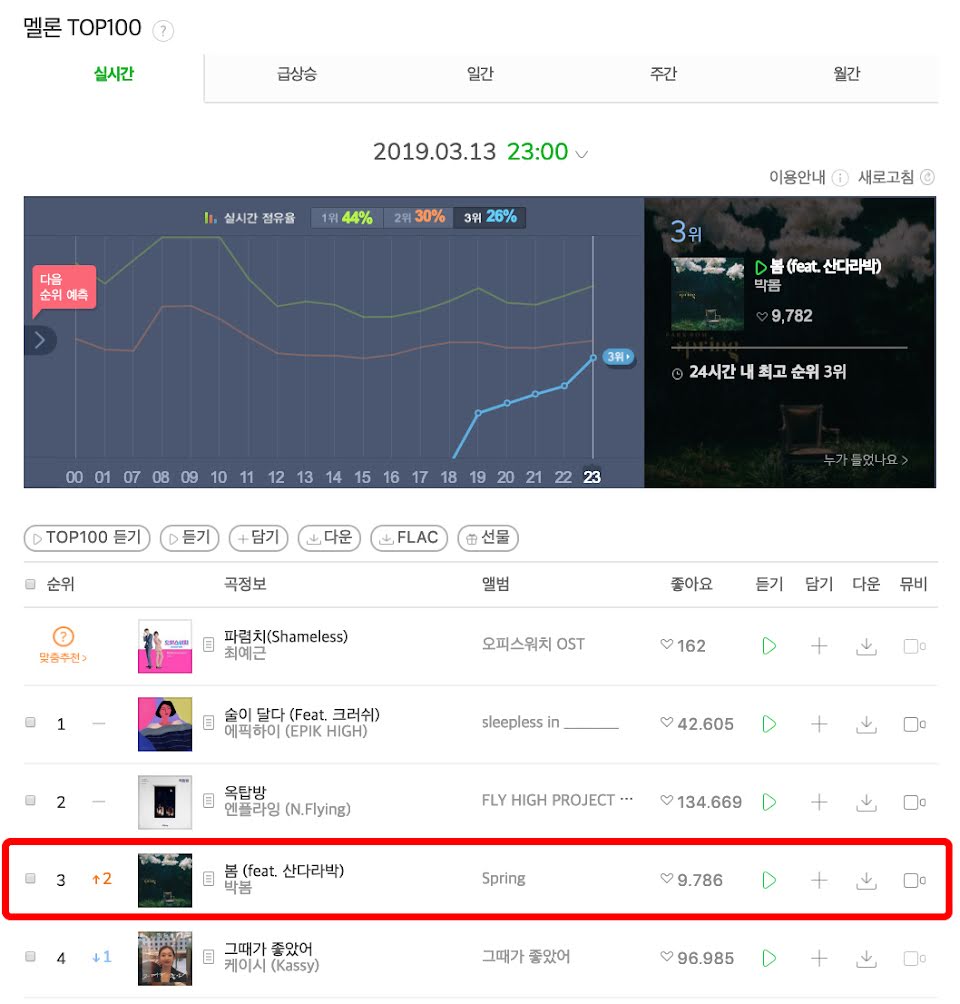Expand the 23:00 time dropdown
The image size is (960, 1004).
(582, 154)
